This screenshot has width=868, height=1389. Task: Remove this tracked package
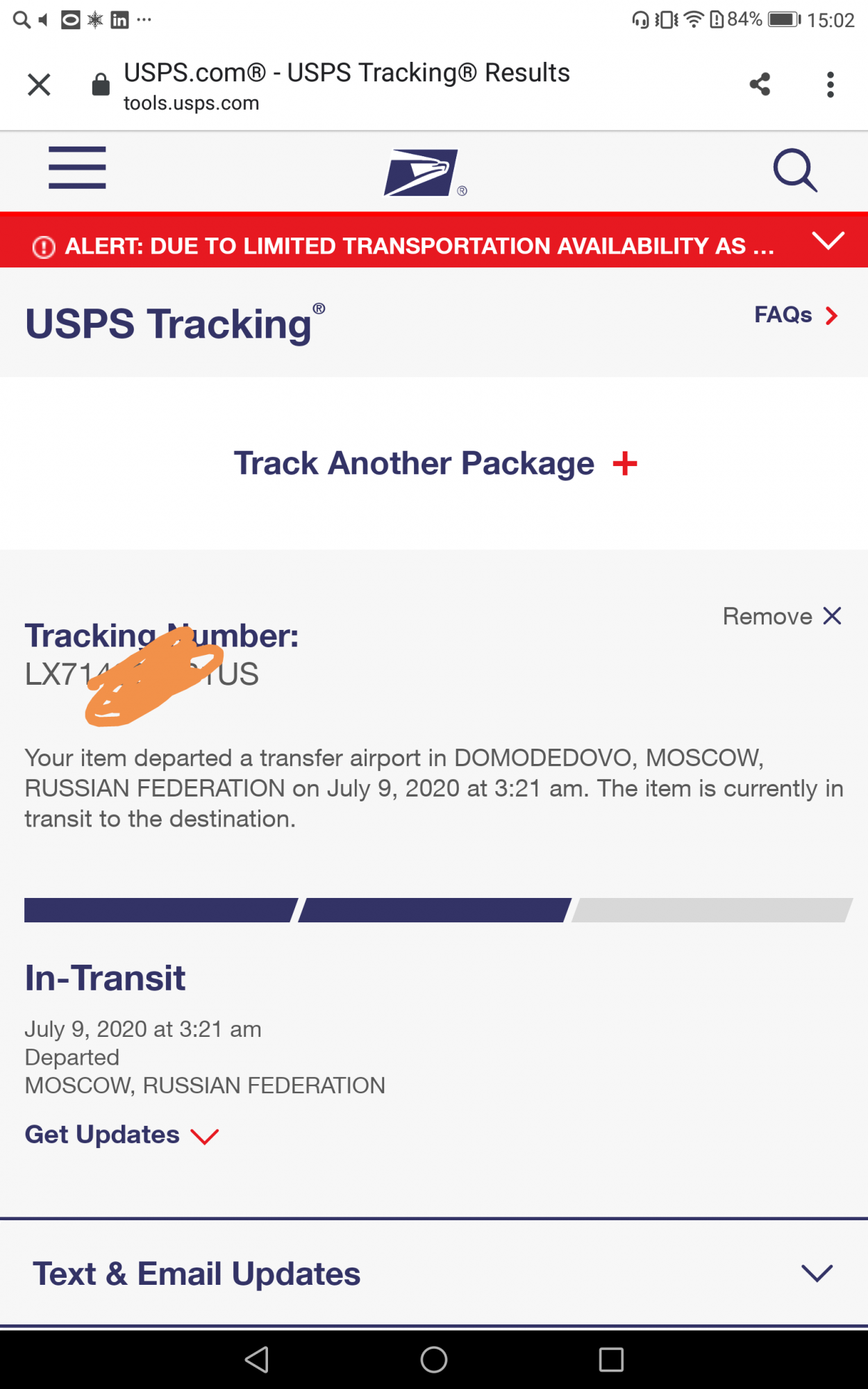(782, 616)
